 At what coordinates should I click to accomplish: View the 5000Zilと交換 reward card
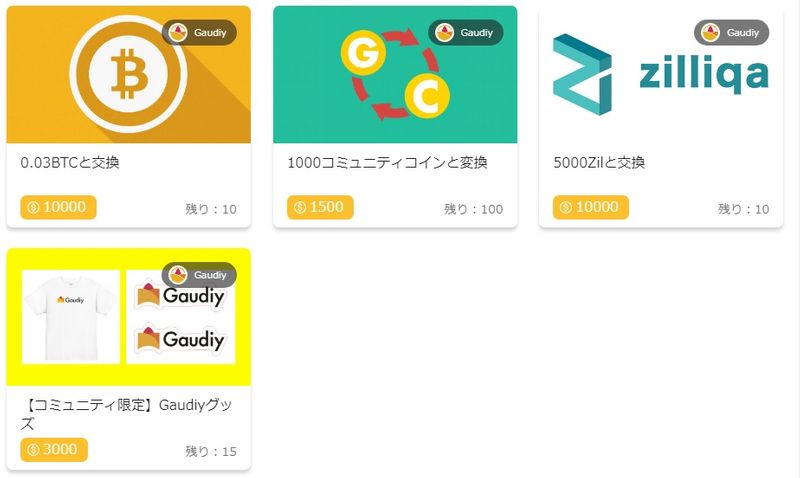pos(661,116)
